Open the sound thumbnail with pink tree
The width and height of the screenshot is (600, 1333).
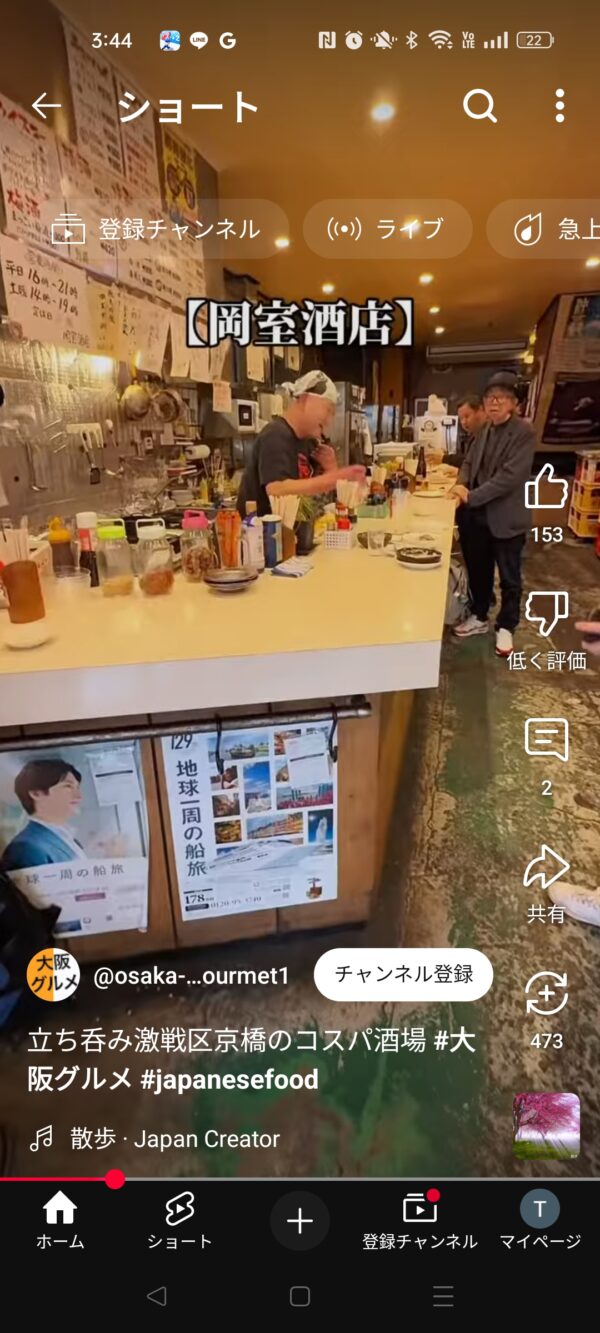coord(546,1126)
